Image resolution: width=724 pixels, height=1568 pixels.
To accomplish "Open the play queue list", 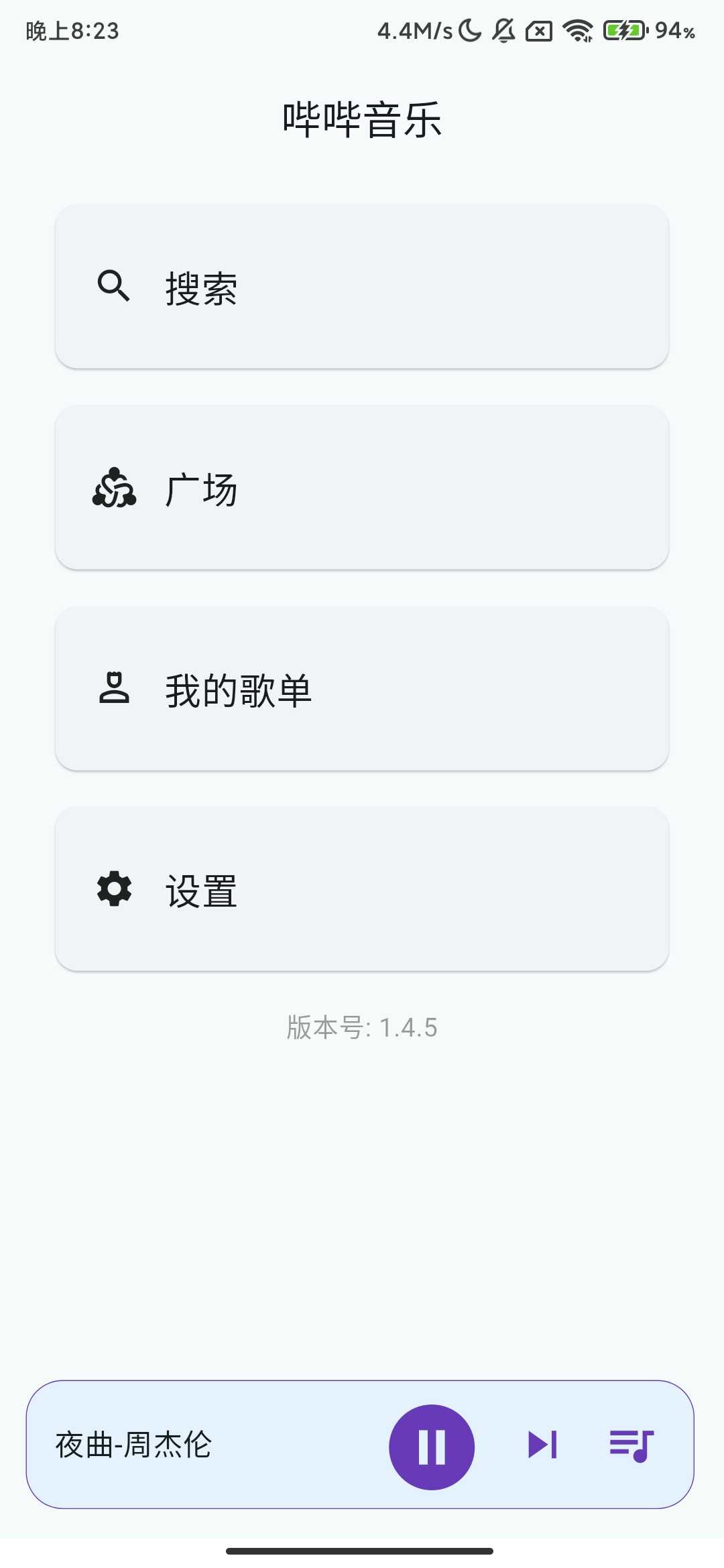I will pyautogui.click(x=631, y=1445).
